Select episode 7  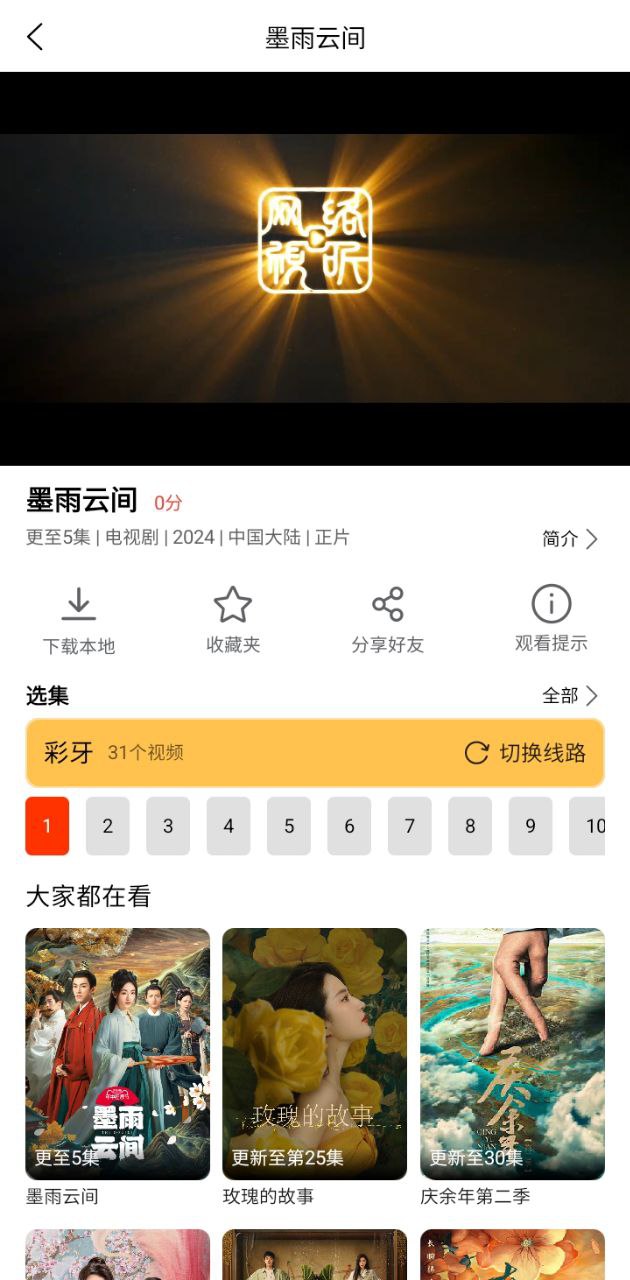(x=410, y=826)
